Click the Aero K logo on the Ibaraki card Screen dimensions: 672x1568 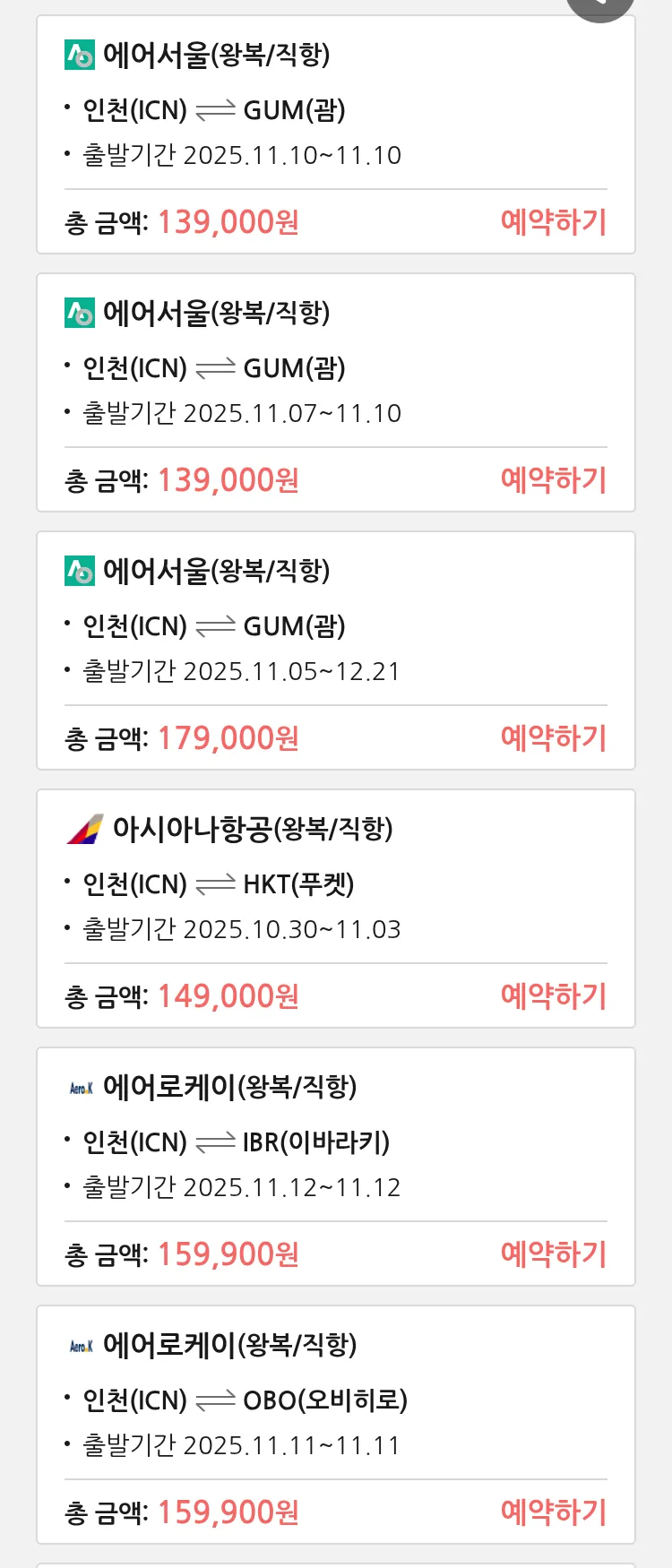[81, 1087]
